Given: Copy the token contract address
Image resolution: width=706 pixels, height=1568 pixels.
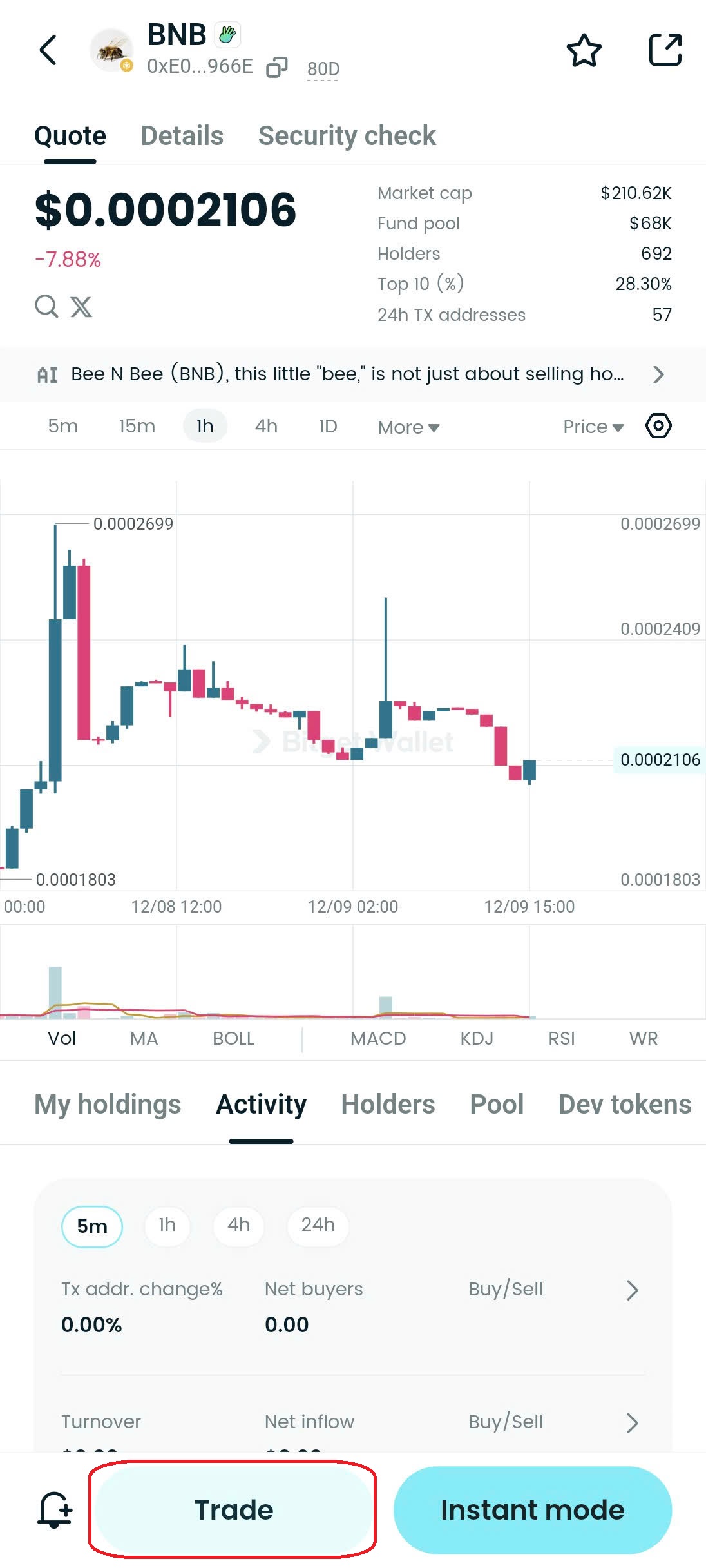Looking at the screenshot, I should pos(277,66).
